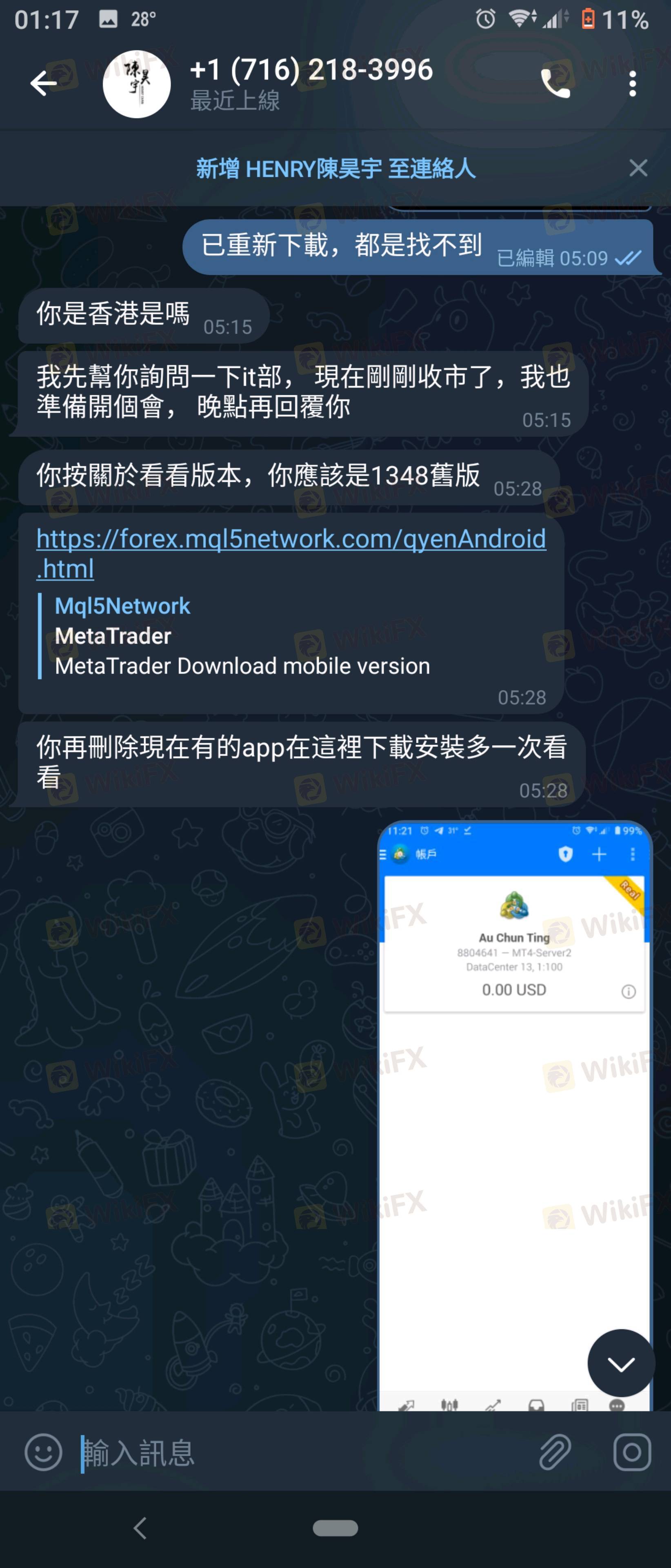The image size is (671, 1568).
Task: Open the Mql5Network MetaTrader link preview
Action: click(242, 636)
